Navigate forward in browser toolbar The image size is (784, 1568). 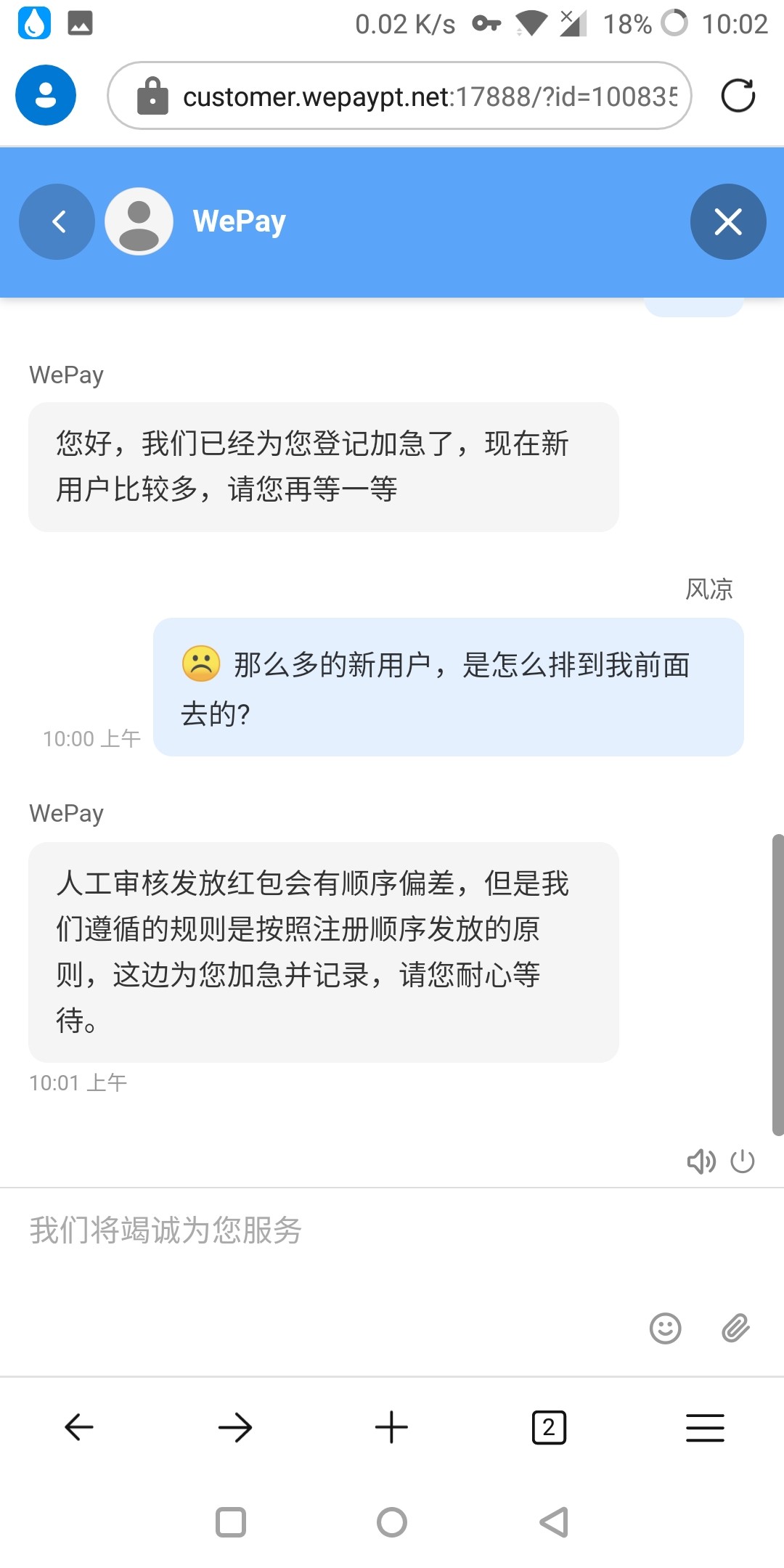pos(235,1427)
